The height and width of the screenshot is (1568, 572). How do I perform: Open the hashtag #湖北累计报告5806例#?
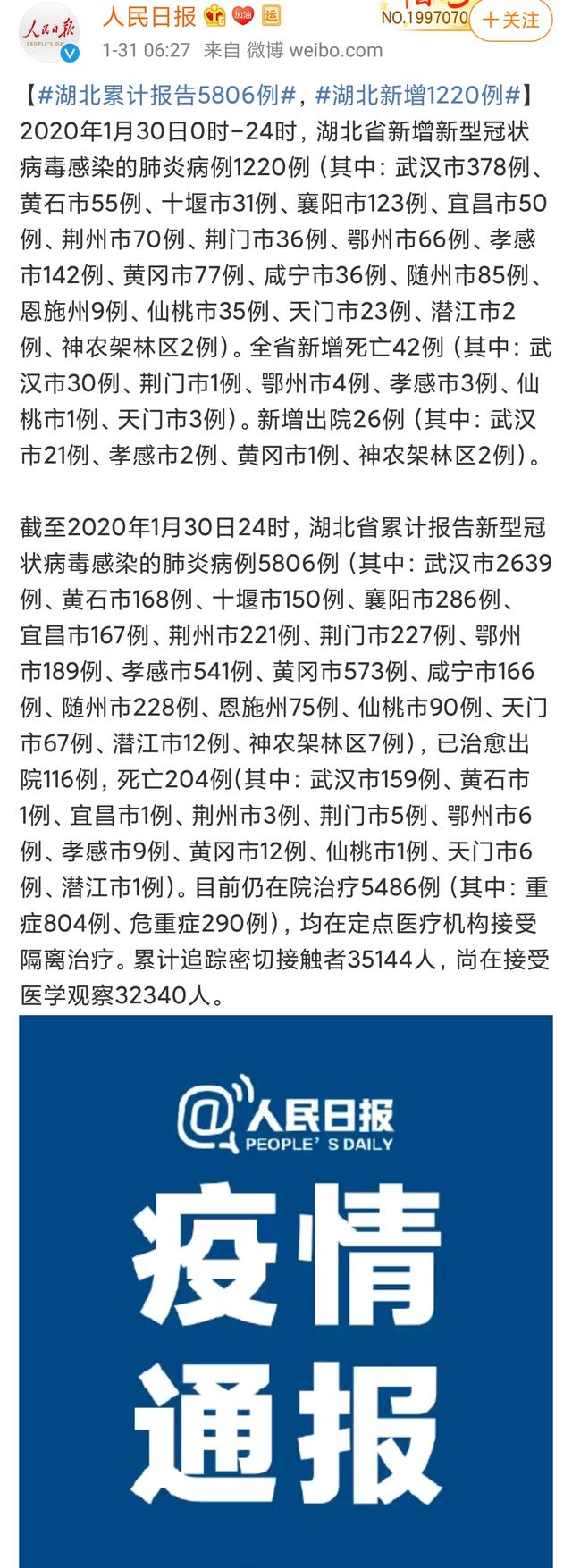(166, 94)
